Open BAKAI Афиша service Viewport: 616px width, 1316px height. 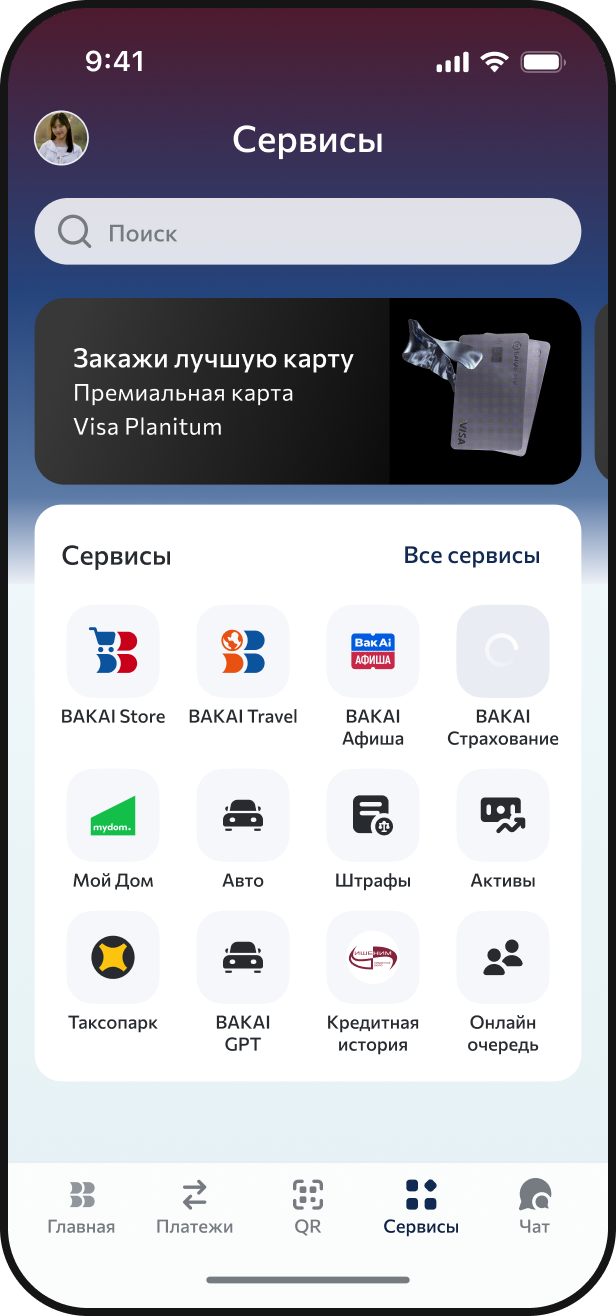[373, 651]
